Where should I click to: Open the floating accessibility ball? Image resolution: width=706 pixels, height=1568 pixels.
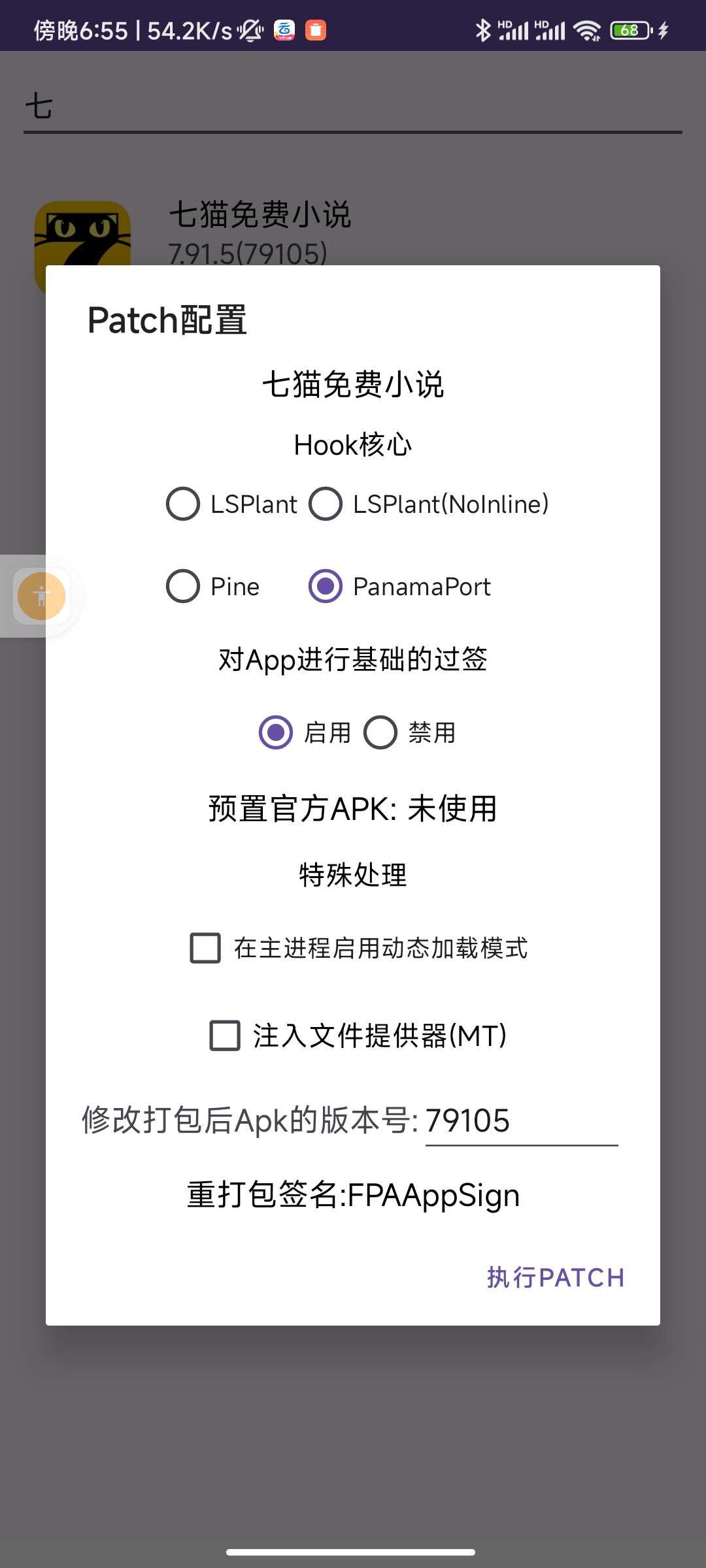41,596
